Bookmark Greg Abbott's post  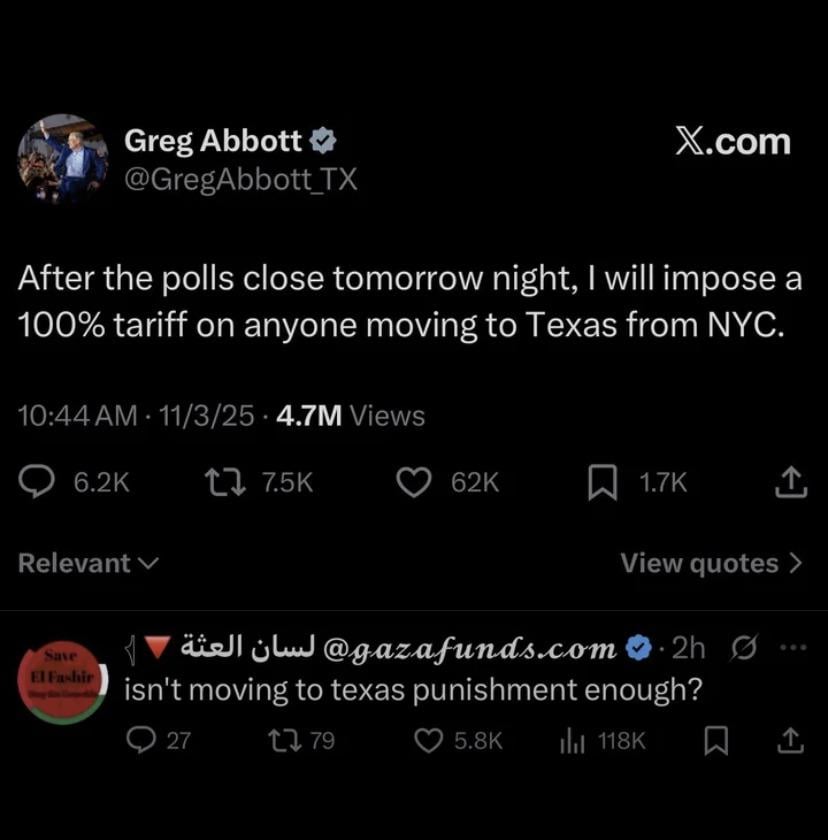pyautogui.click(x=601, y=483)
